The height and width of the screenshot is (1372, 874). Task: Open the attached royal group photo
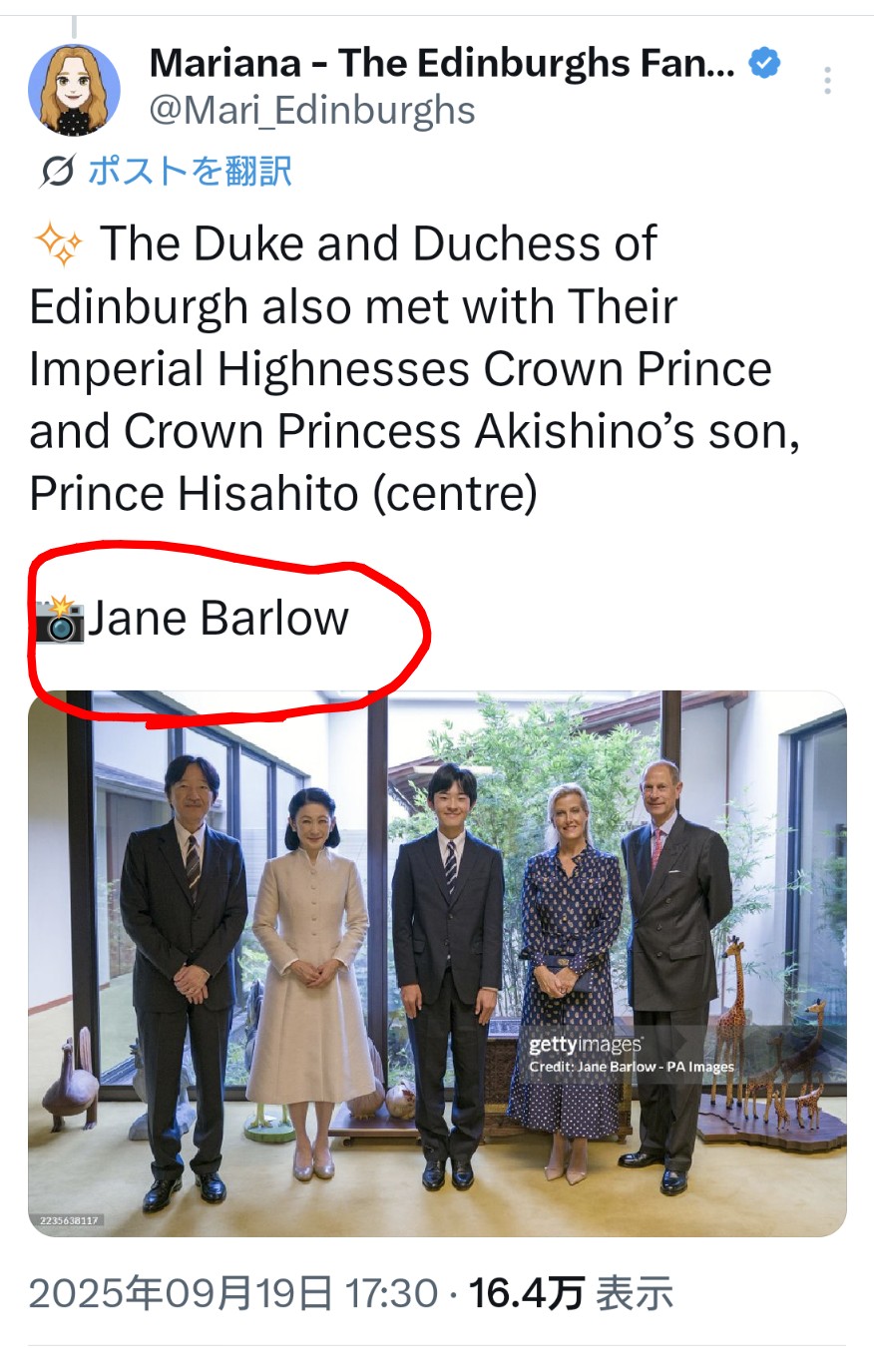pos(437,963)
